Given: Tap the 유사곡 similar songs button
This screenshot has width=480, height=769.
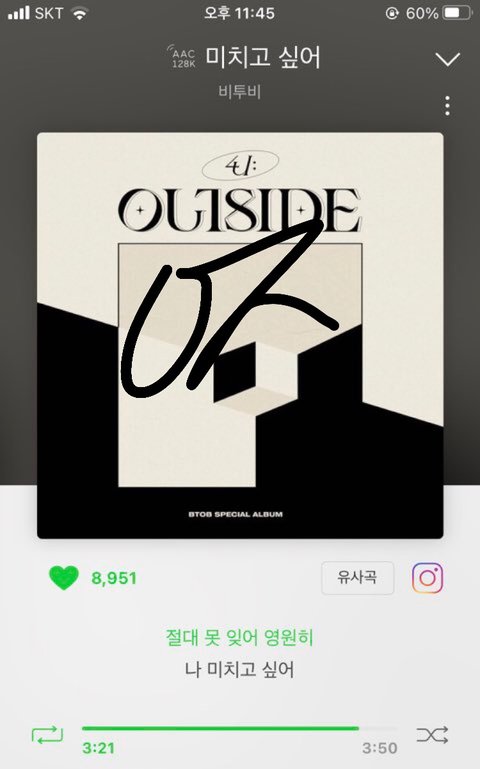Looking at the screenshot, I should [x=357, y=578].
